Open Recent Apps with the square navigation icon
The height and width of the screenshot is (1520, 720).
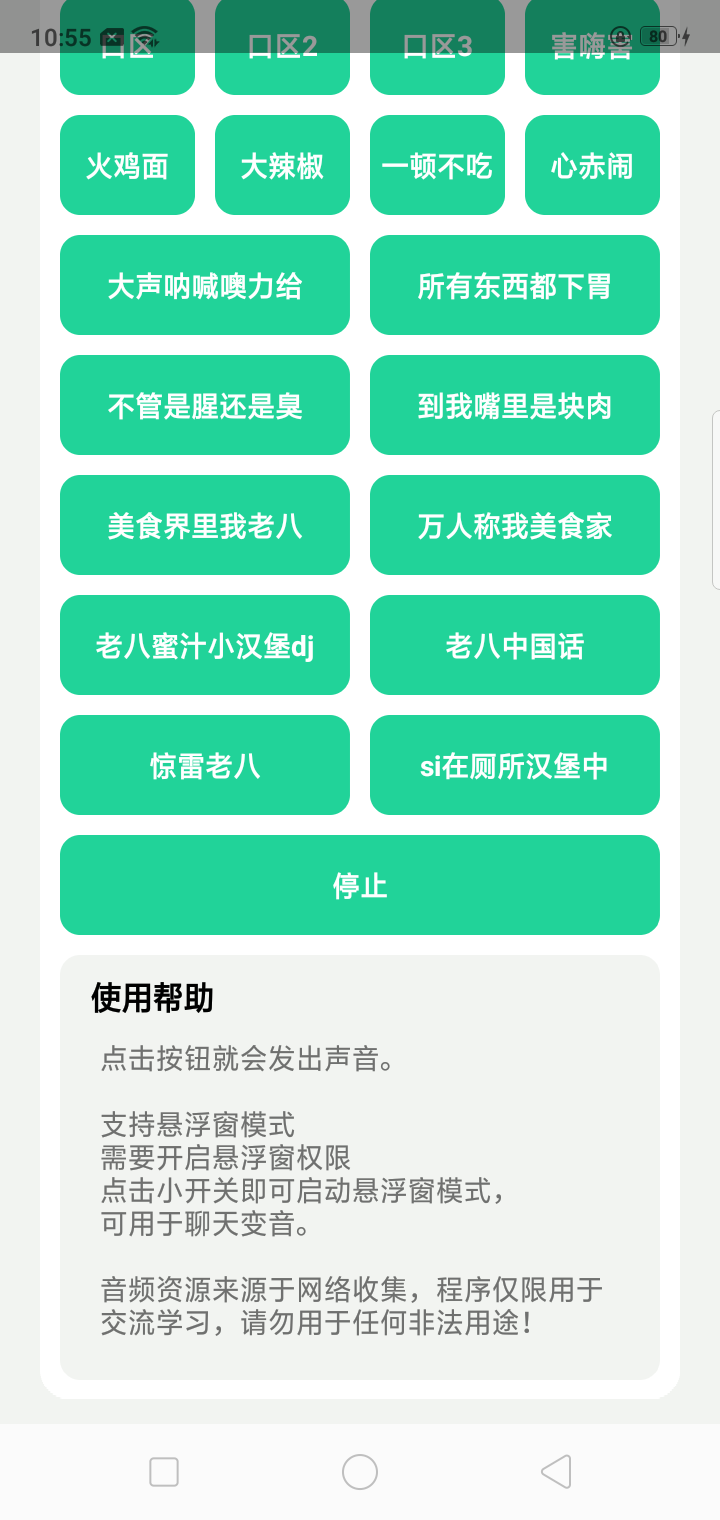point(163,1471)
